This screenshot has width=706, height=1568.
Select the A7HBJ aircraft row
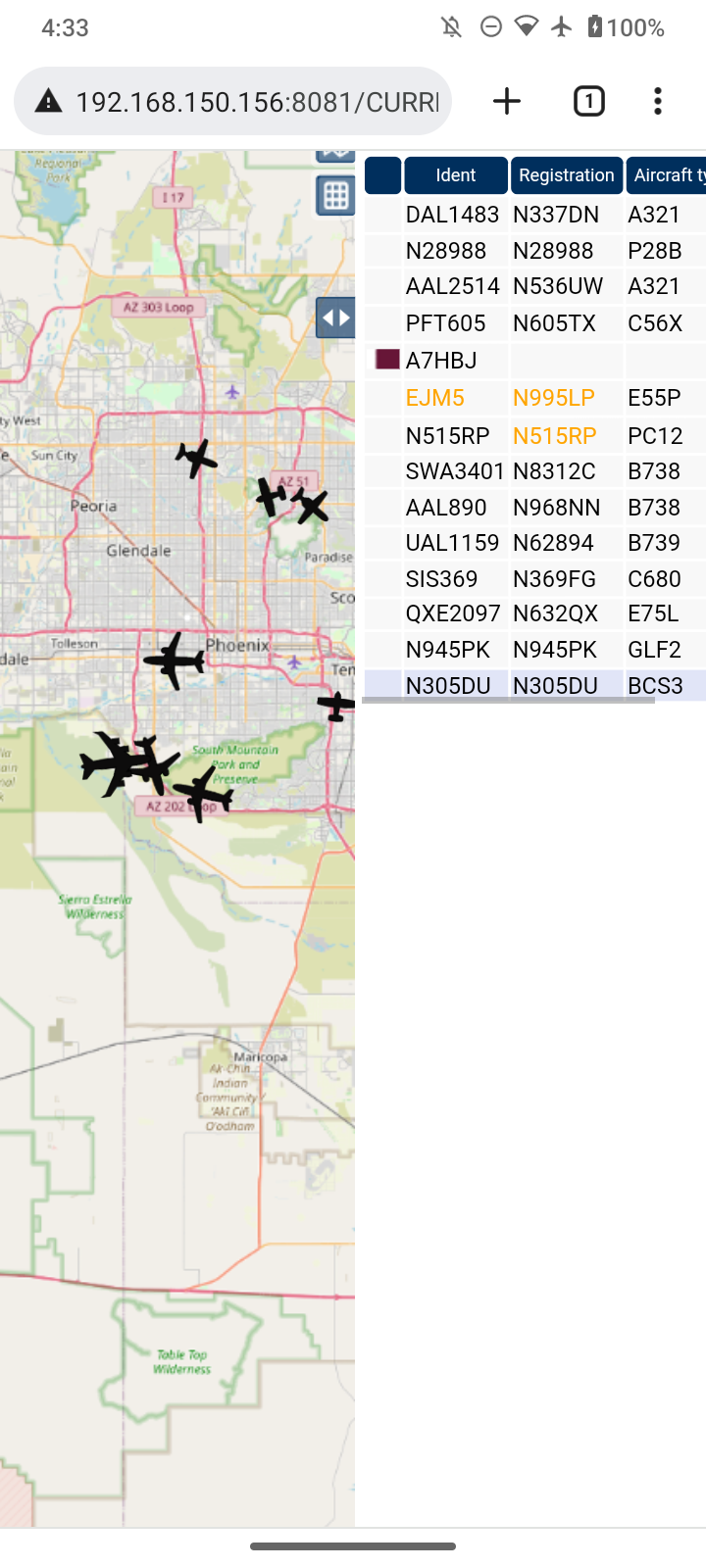tap(535, 360)
